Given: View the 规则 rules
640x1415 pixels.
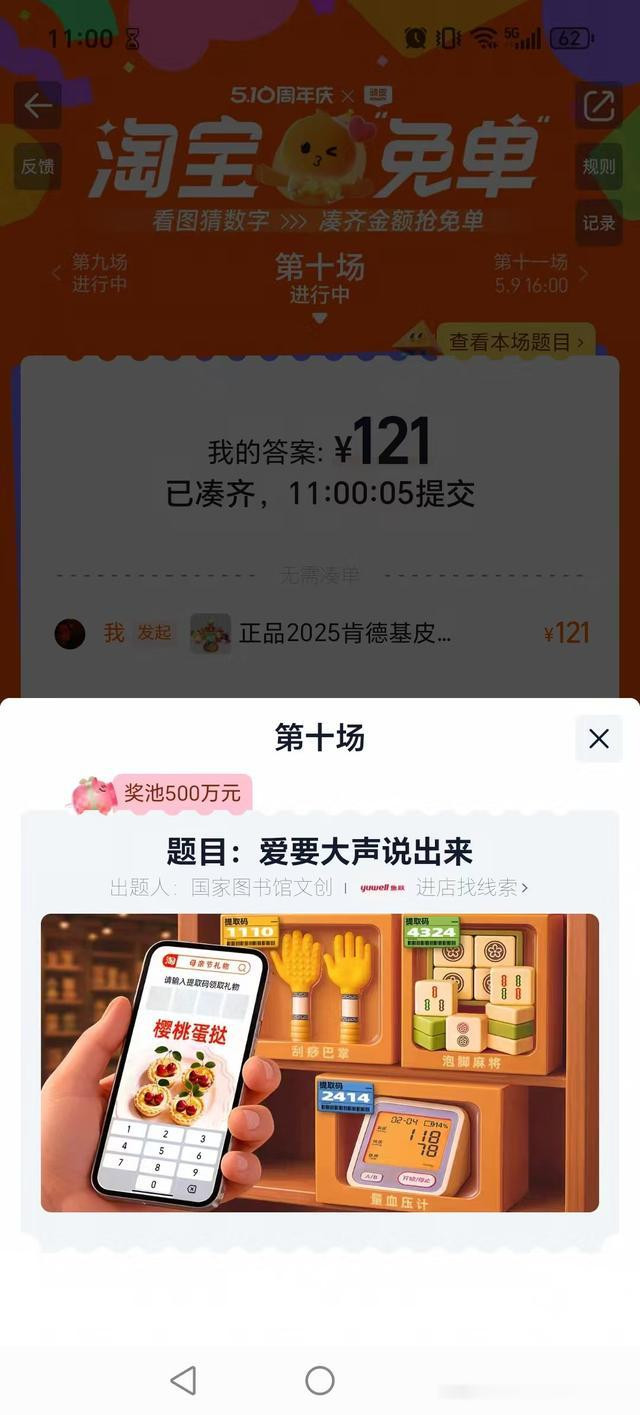Looking at the screenshot, I should (x=599, y=166).
